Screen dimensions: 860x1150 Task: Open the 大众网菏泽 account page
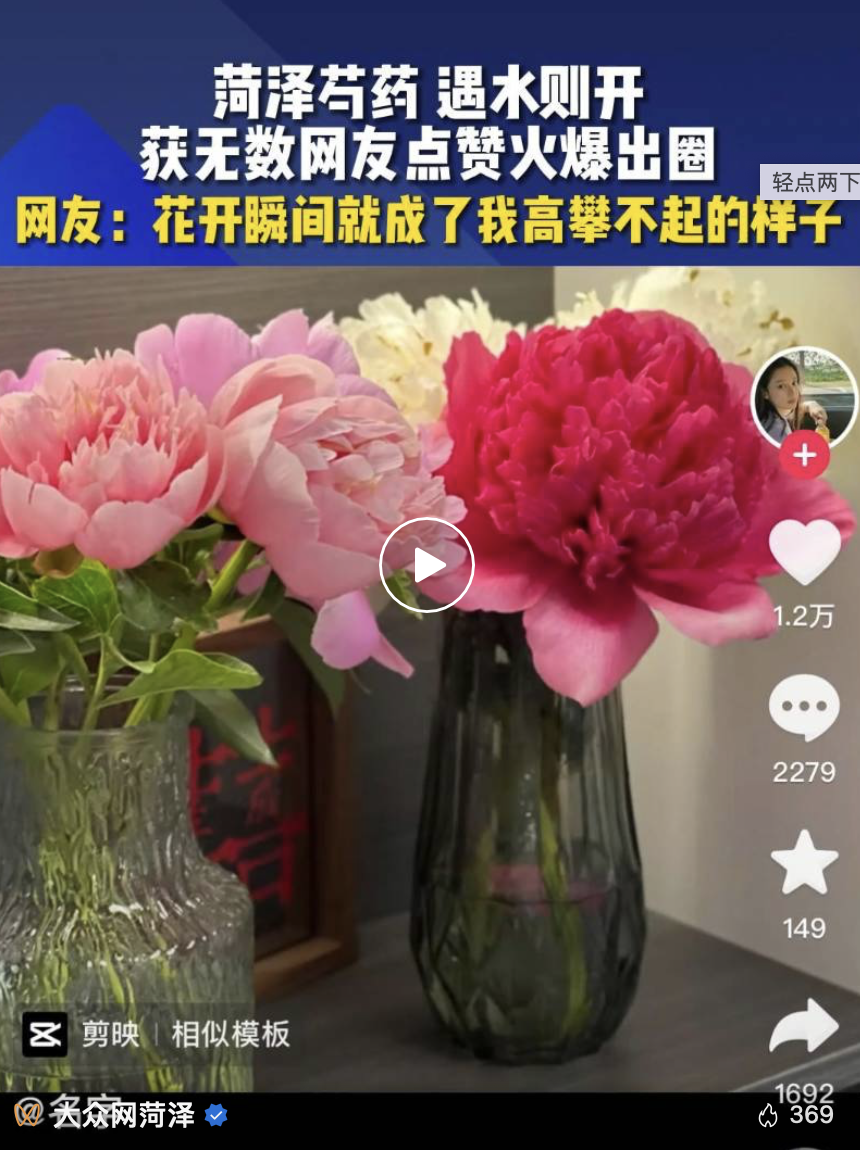[x=125, y=1115]
